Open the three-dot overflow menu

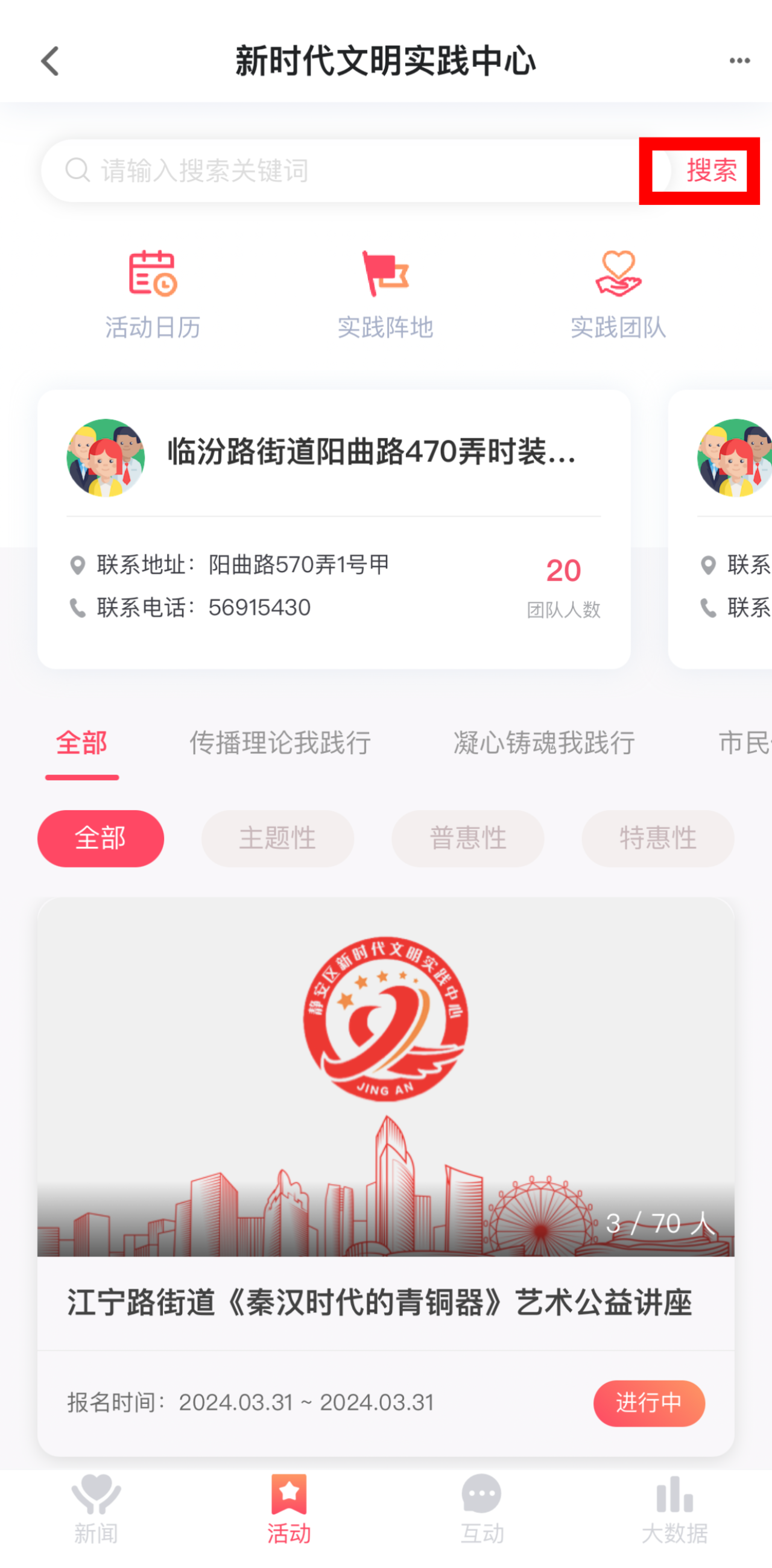739,61
